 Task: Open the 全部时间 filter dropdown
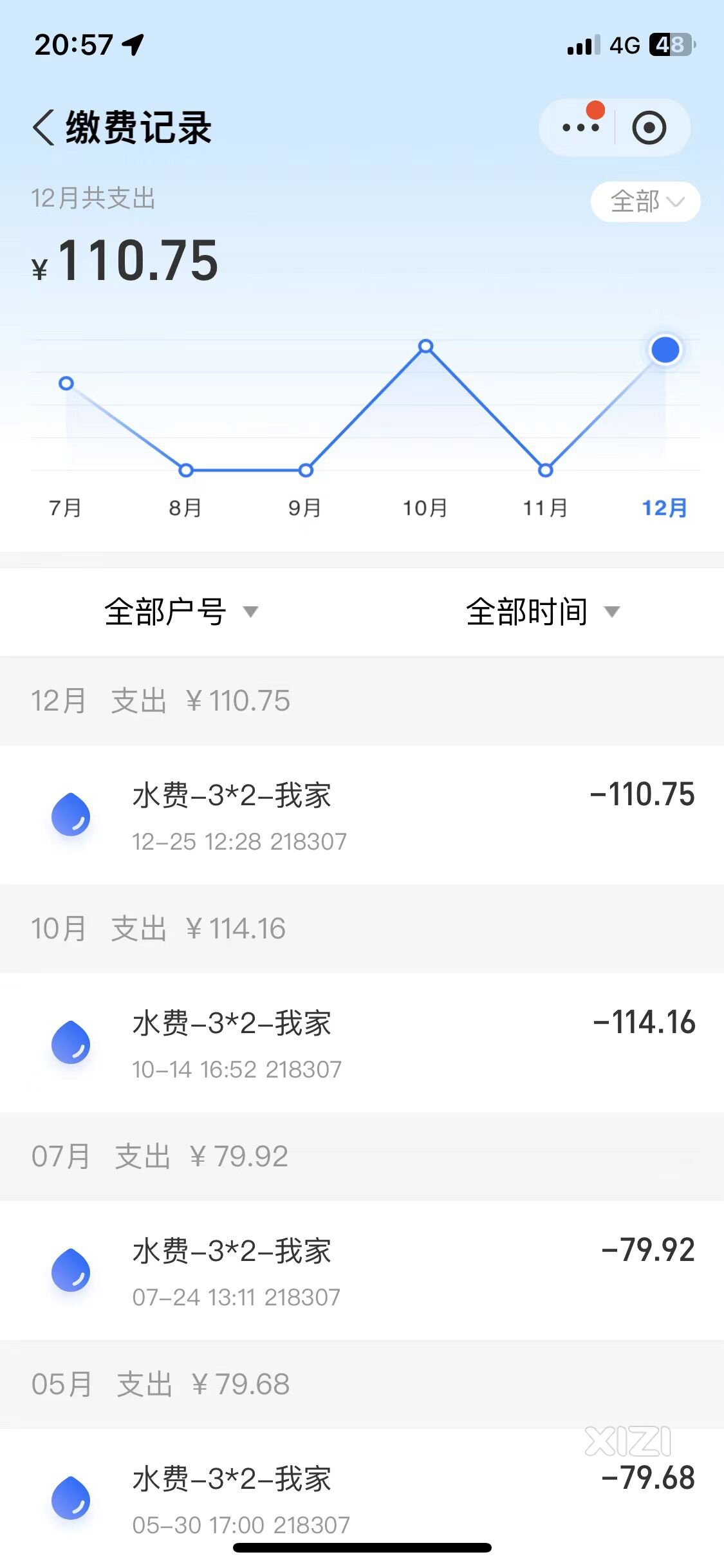pos(543,611)
